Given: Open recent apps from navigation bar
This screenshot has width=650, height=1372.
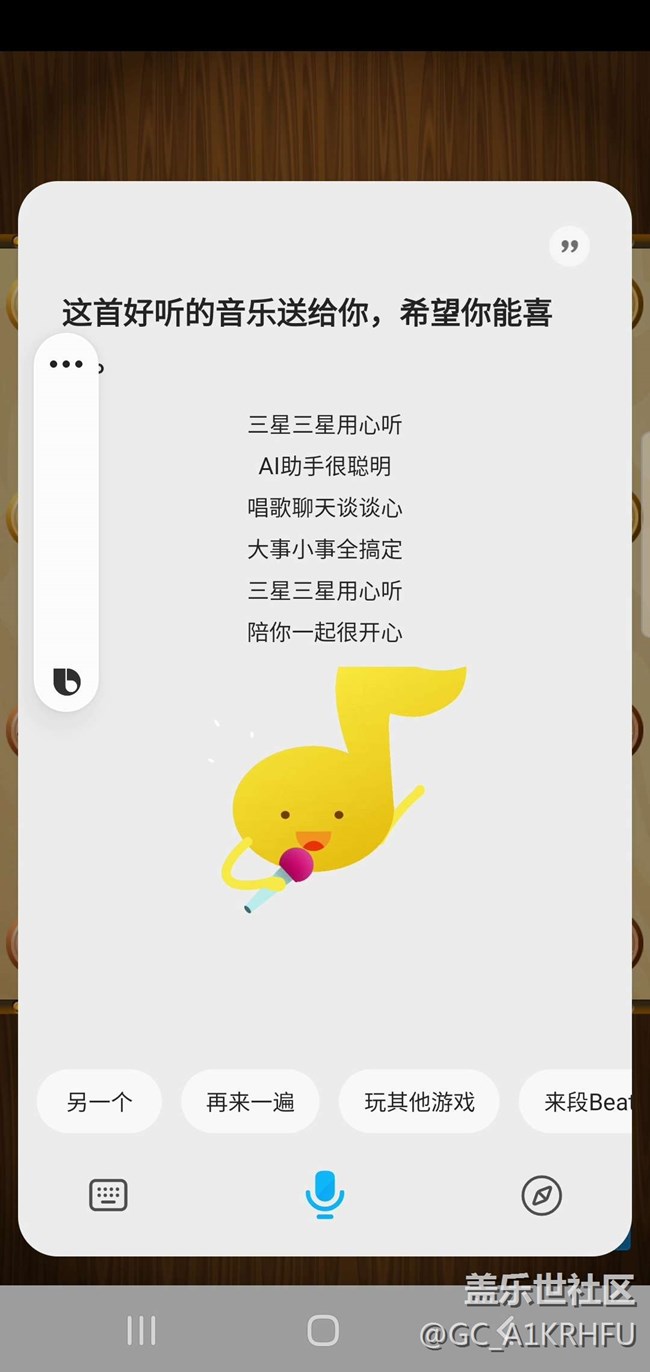Looking at the screenshot, I should [x=141, y=1330].
